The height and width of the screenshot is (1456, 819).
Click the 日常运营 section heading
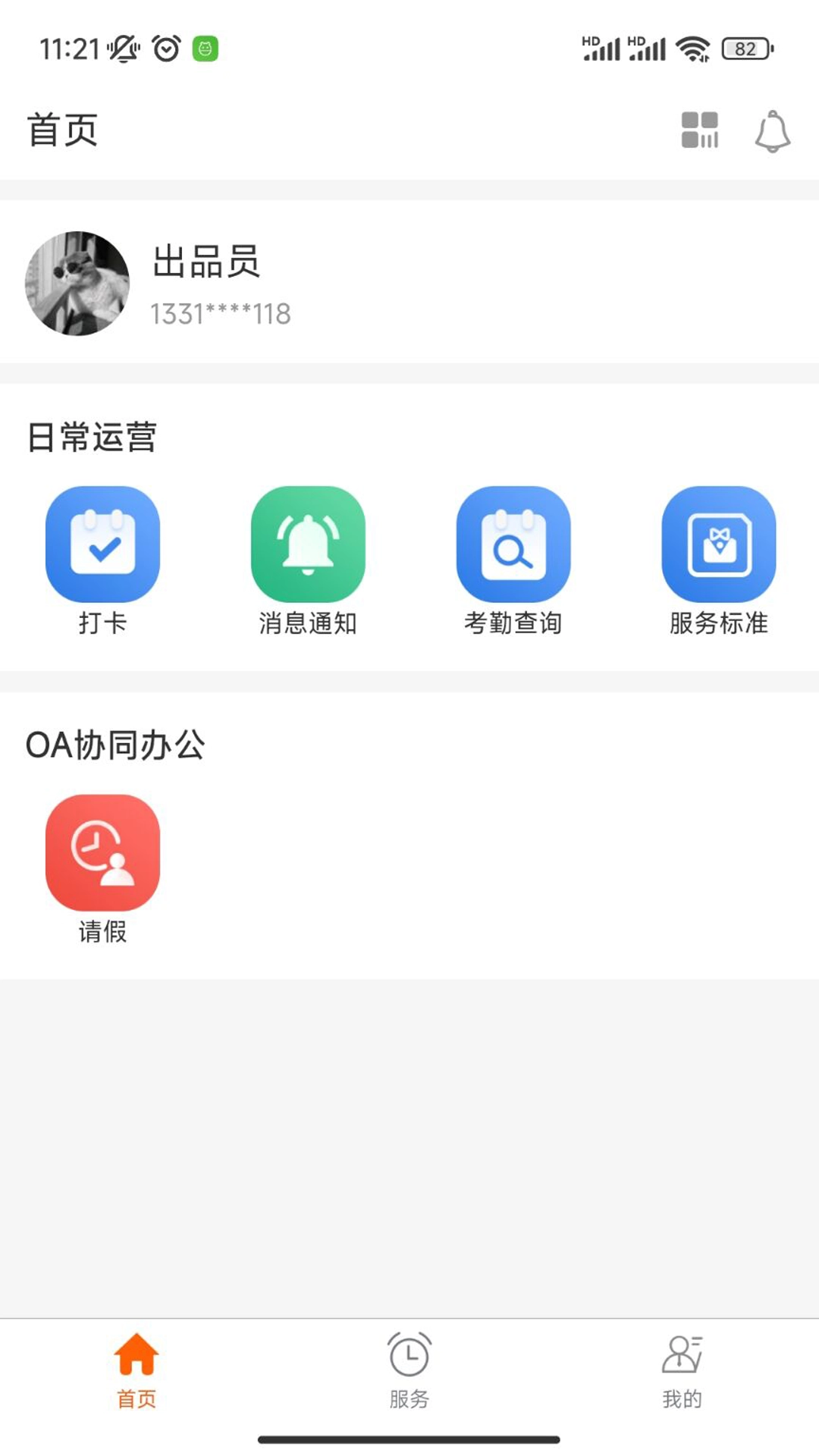91,437
